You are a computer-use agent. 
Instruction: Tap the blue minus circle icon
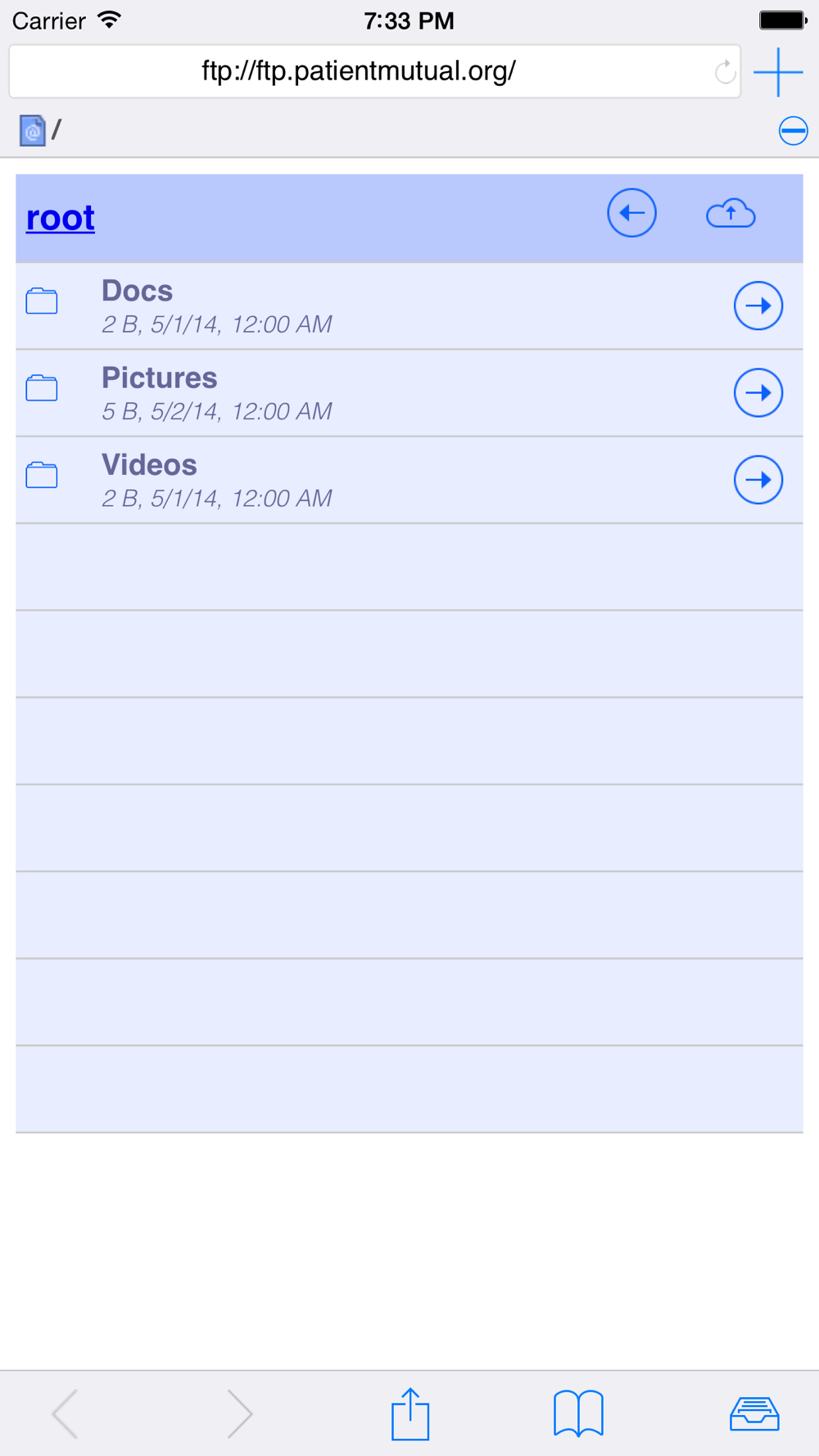793,130
